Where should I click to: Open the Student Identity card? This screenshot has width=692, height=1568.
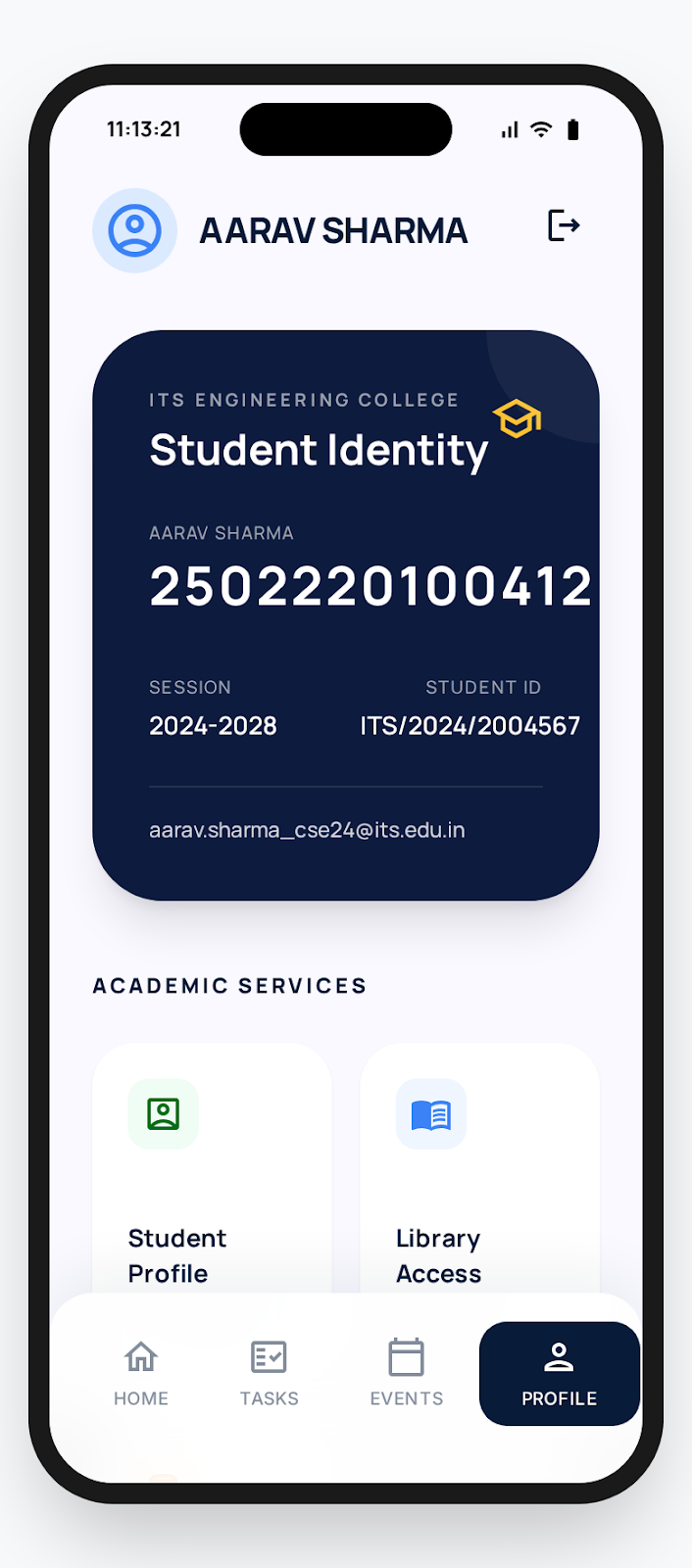tap(345, 614)
